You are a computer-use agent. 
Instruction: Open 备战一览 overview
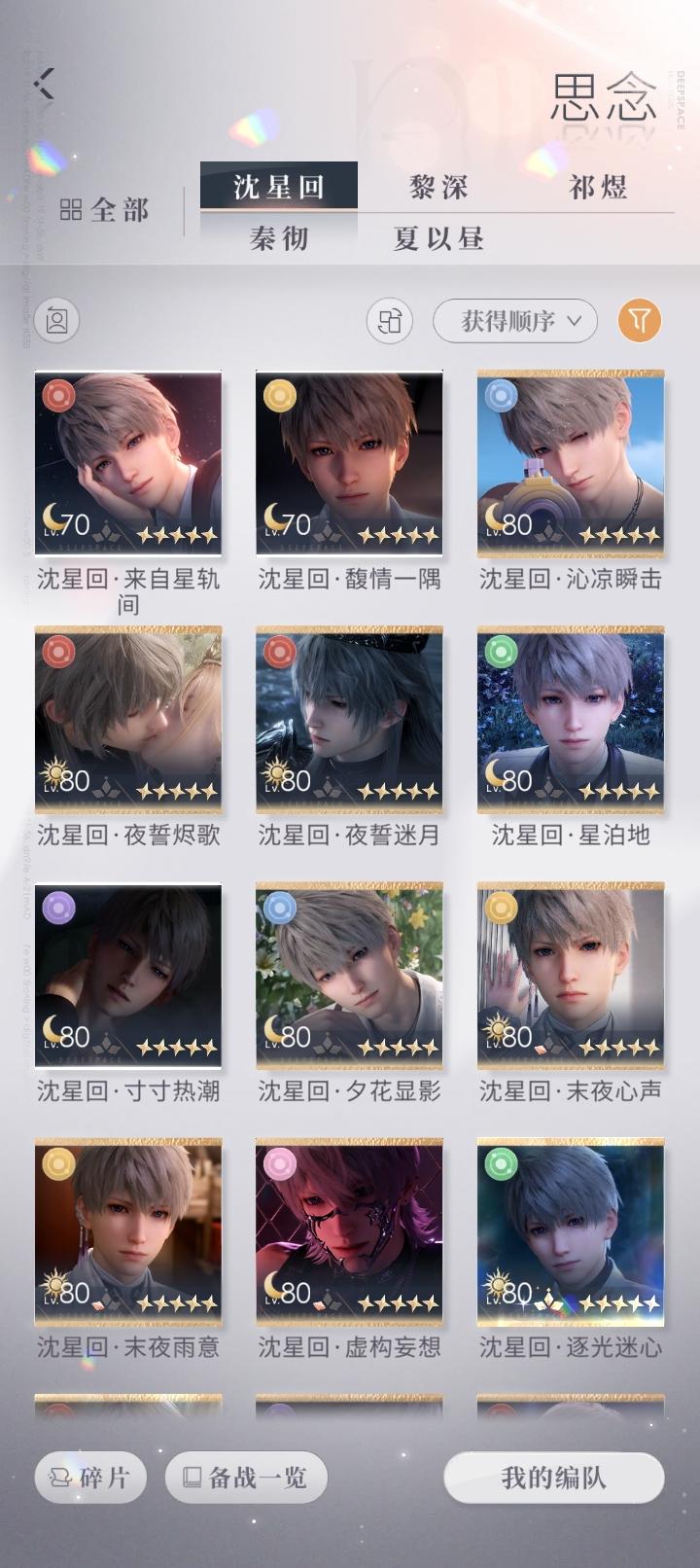(246, 1477)
